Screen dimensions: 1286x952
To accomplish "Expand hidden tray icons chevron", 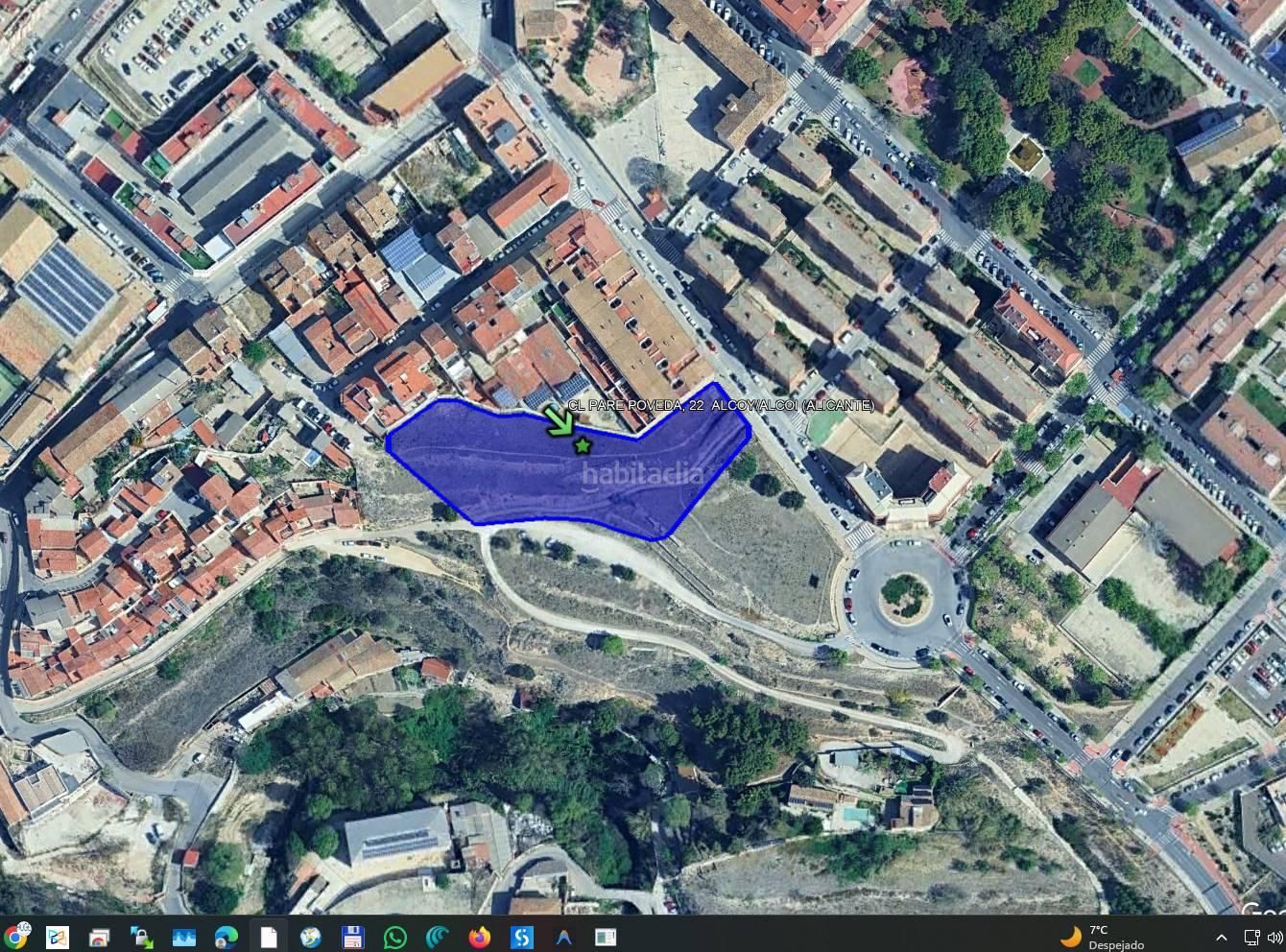I will (1221, 938).
